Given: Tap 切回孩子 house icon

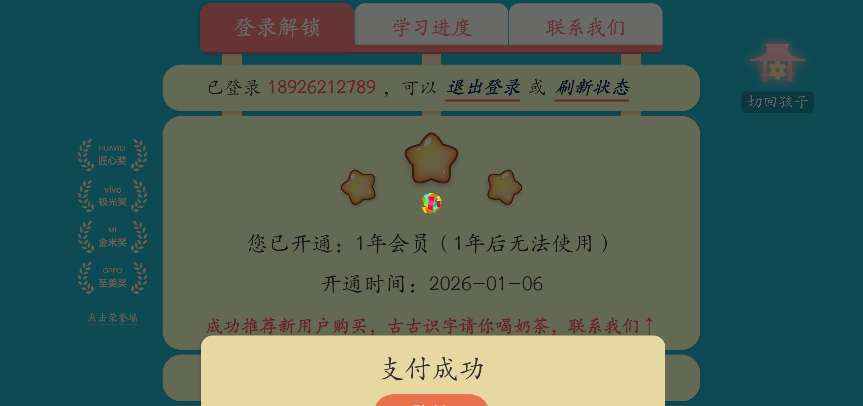Looking at the screenshot, I should click(x=777, y=65).
